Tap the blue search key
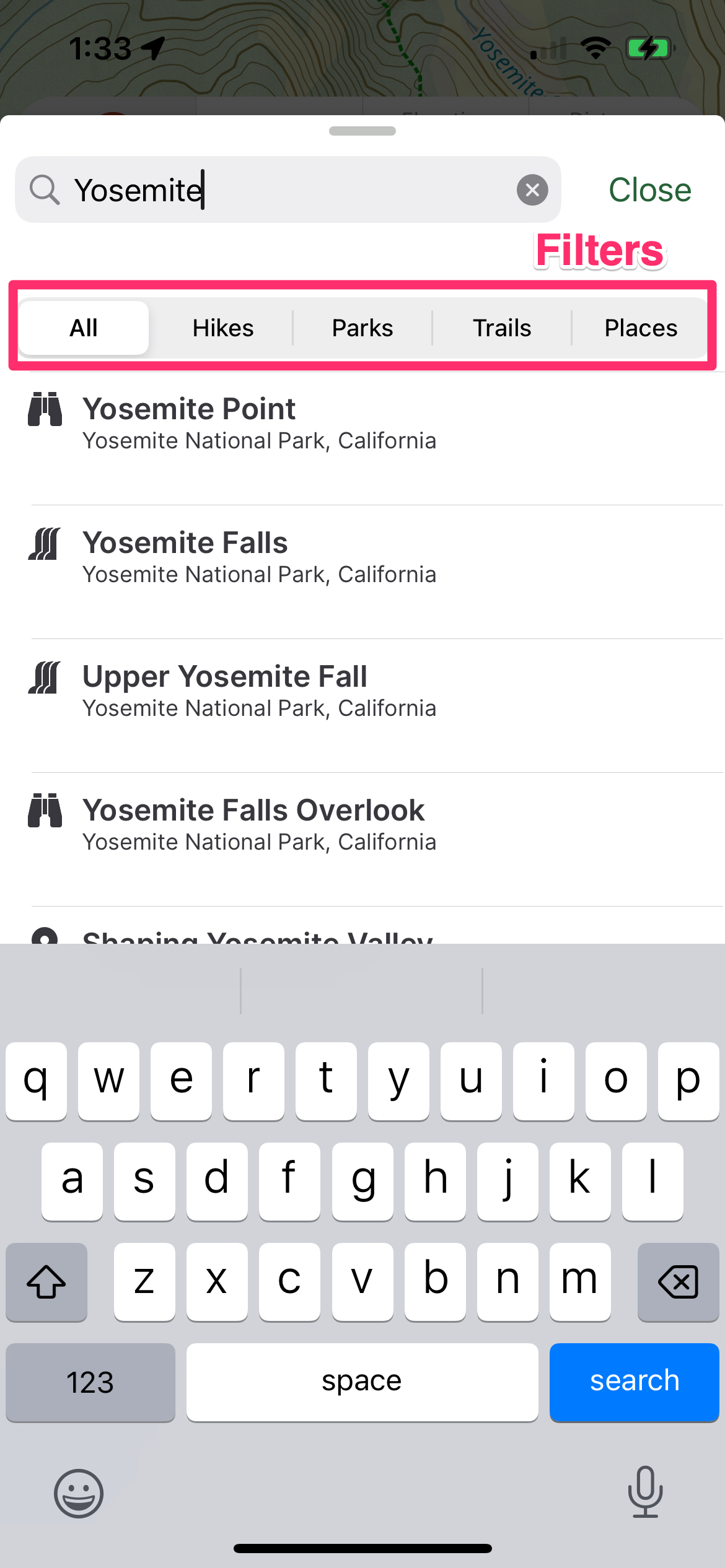The width and height of the screenshot is (725, 1568). (634, 1382)
